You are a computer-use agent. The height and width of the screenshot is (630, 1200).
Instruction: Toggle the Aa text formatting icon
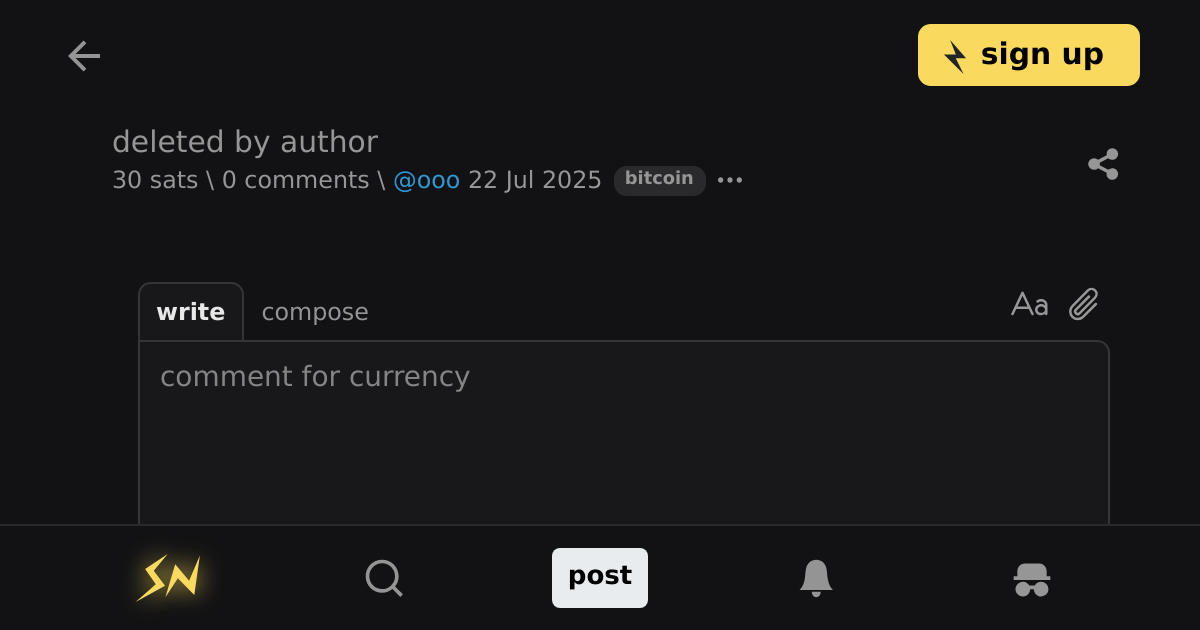(x=1030, y=304)
